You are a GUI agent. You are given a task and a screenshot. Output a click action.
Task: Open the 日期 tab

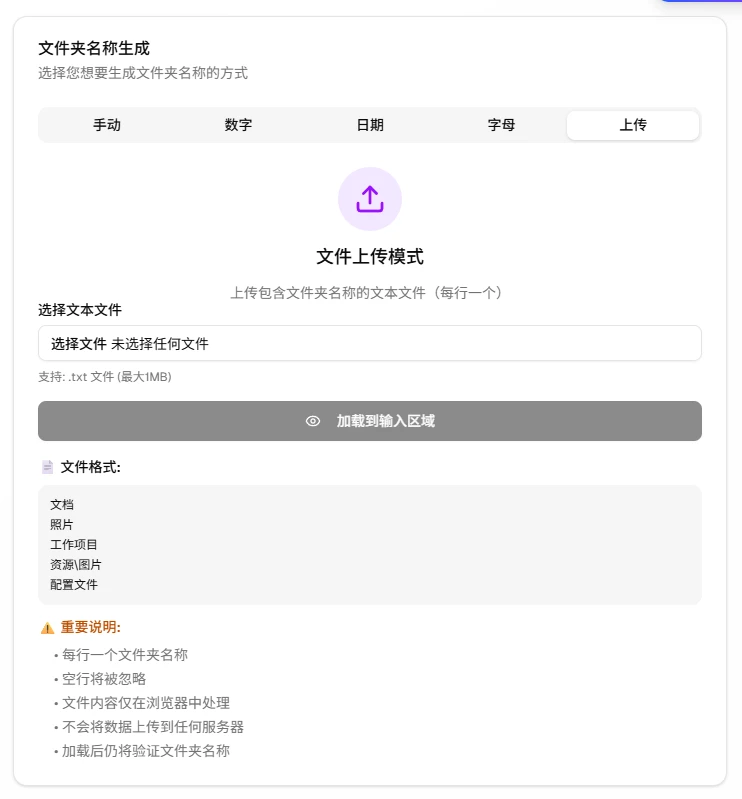[370, 125]
